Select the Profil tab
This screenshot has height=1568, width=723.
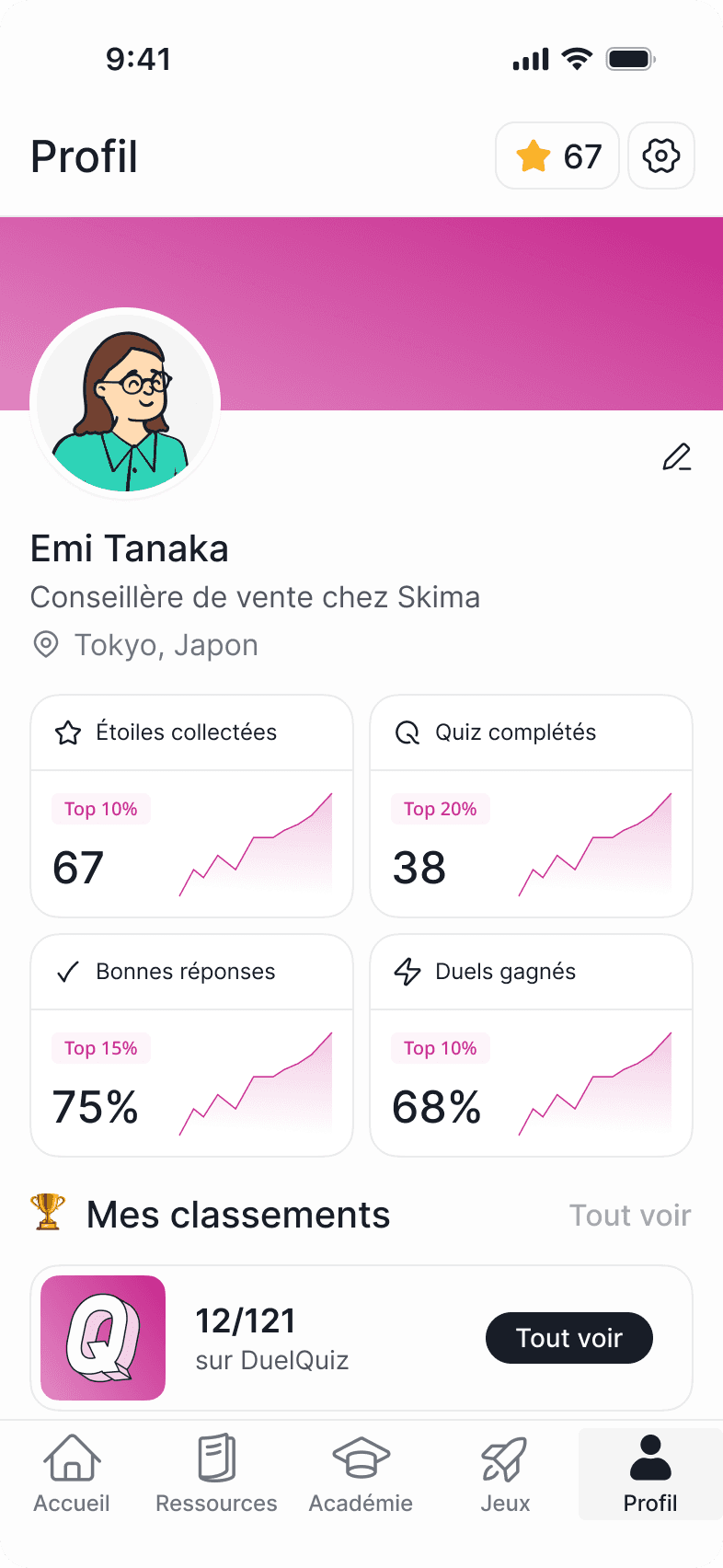(x=650, y=1474)
